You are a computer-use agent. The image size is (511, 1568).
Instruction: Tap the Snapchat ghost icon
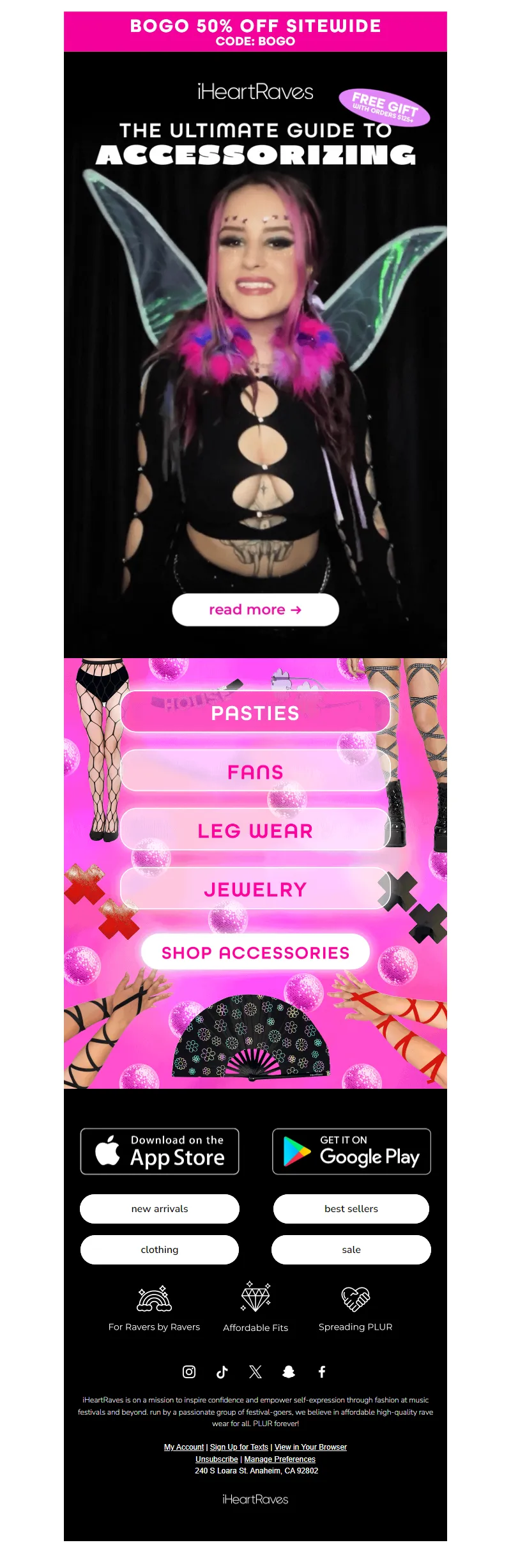click(289, 1371)
